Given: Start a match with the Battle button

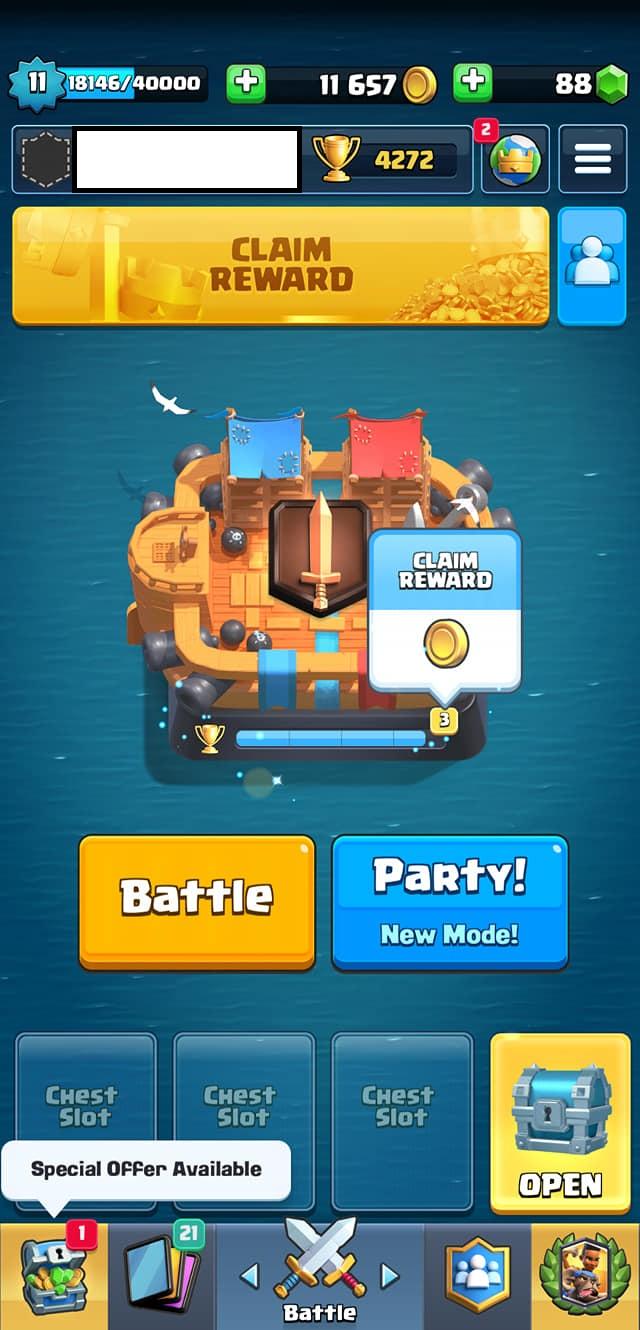Looking at the screenshot, I should click(x=197, y=902).
